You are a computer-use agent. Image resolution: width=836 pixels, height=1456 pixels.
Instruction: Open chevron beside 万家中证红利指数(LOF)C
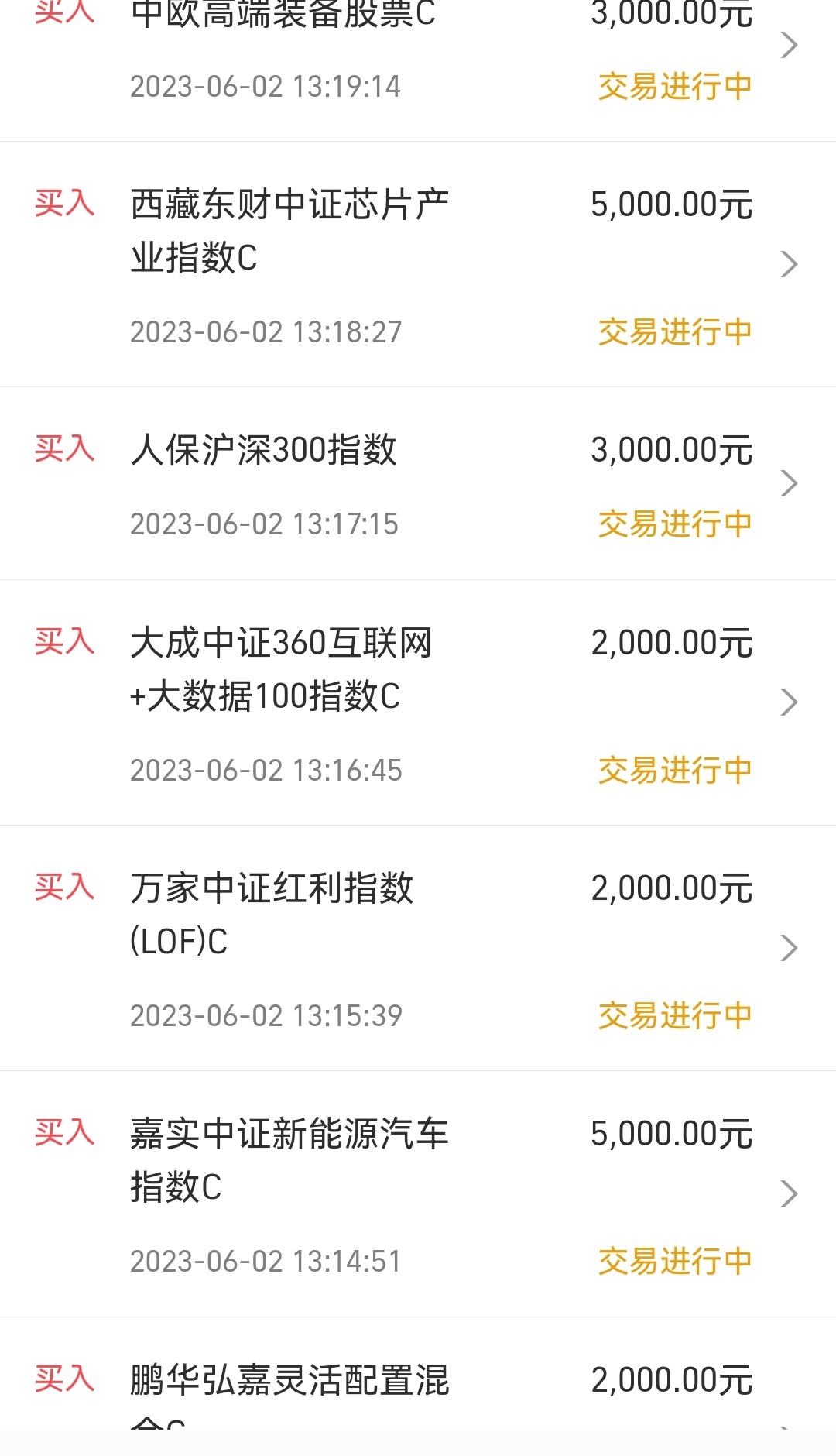point(790,946)
